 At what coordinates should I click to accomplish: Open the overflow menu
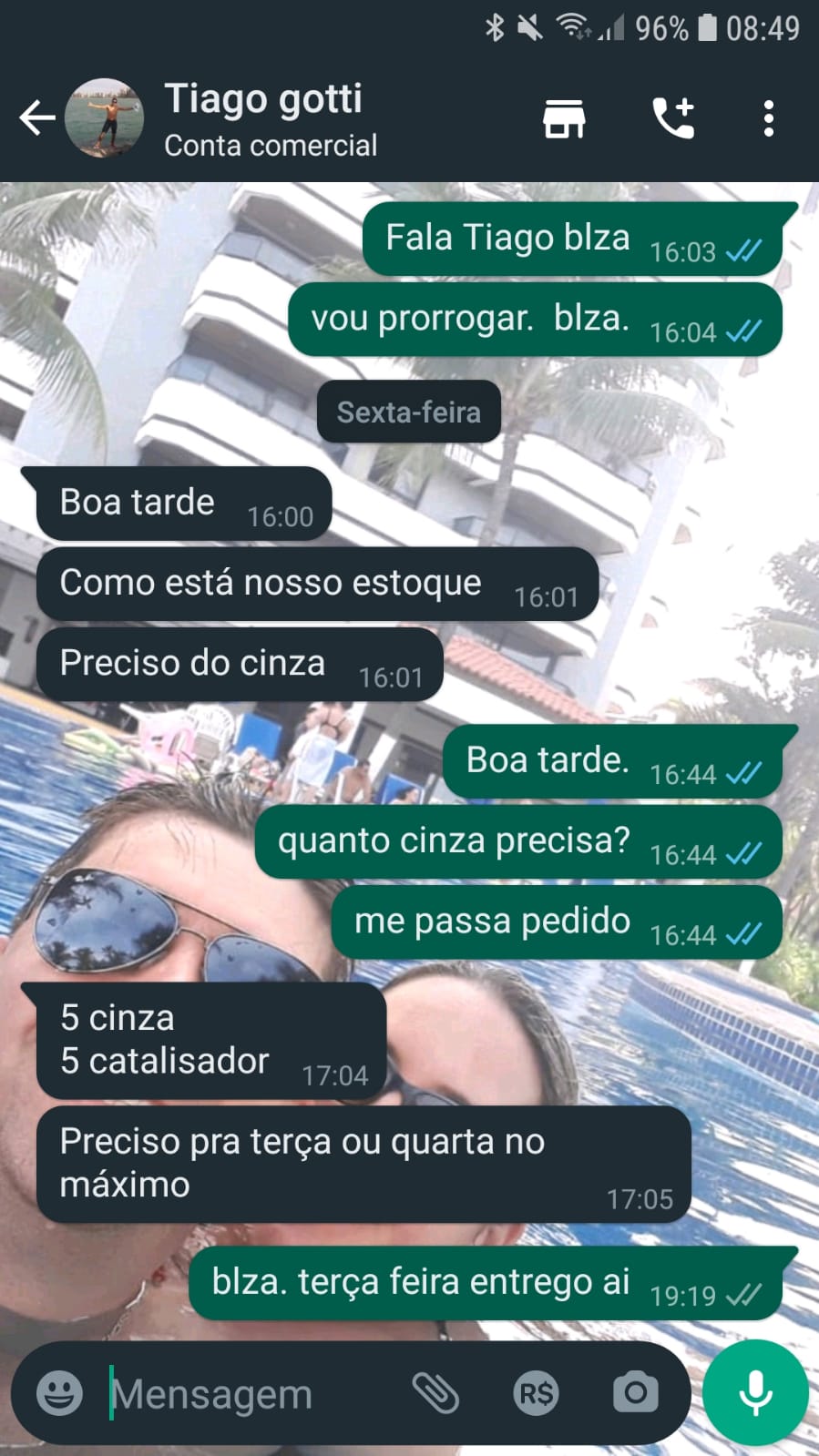768,118
